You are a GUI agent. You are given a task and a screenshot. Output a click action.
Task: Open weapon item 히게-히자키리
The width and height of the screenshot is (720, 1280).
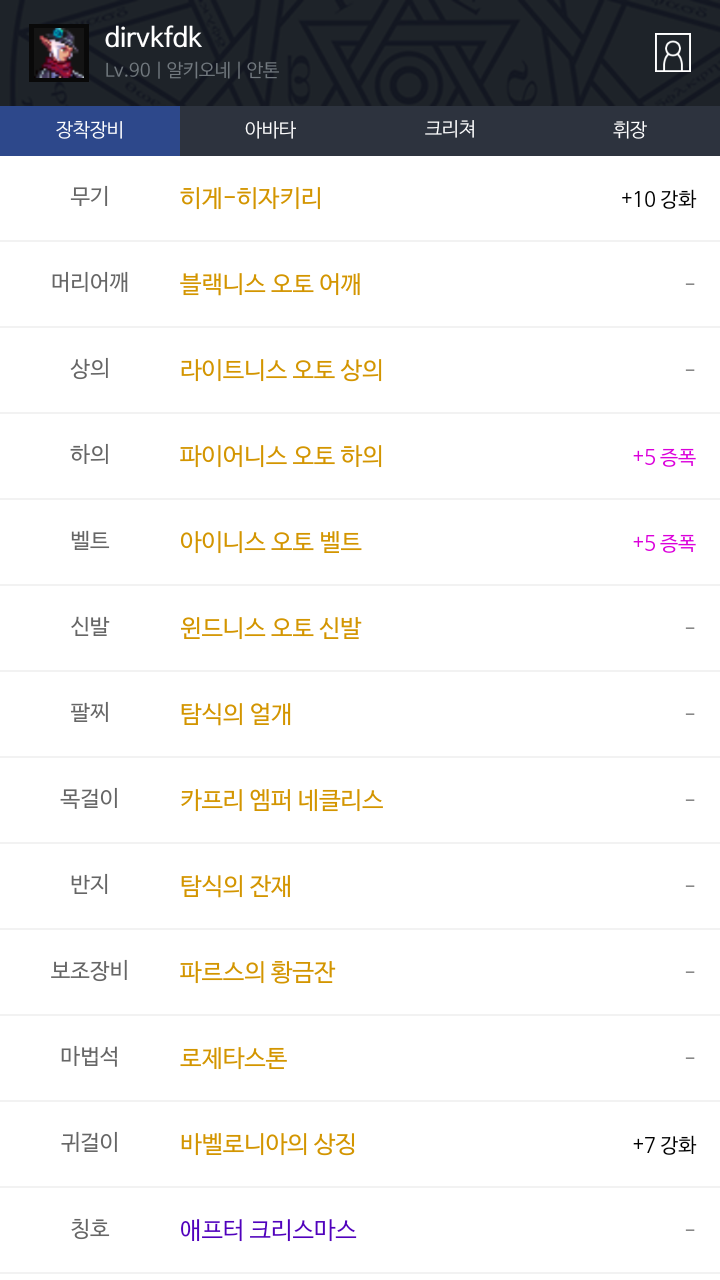click(251, 198)
